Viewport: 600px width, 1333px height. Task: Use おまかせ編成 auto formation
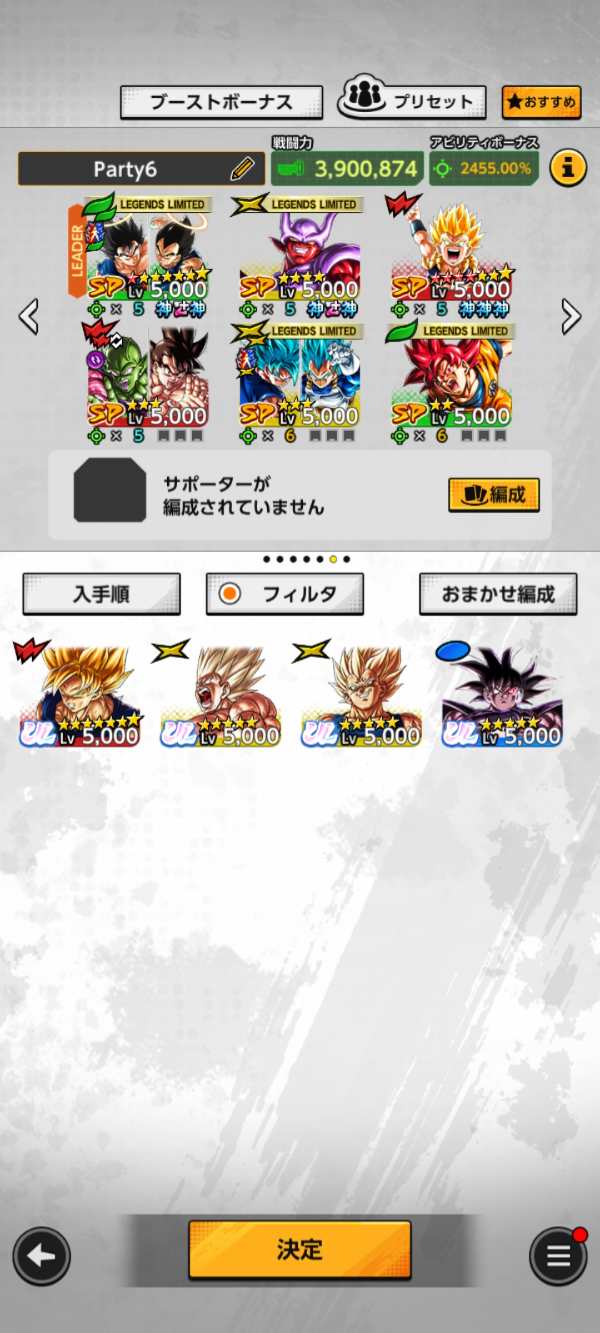click(x=498, y=593)
